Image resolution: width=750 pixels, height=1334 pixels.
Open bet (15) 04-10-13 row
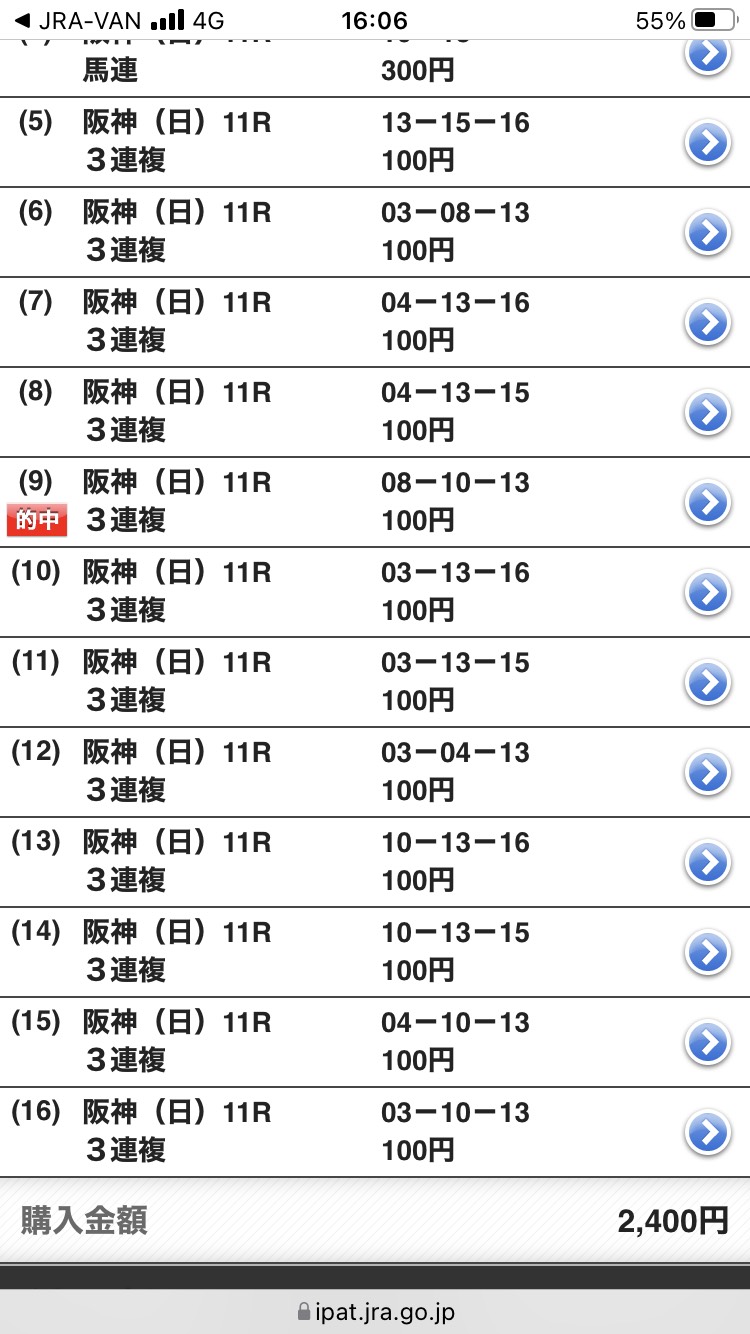click(708, 1043)
